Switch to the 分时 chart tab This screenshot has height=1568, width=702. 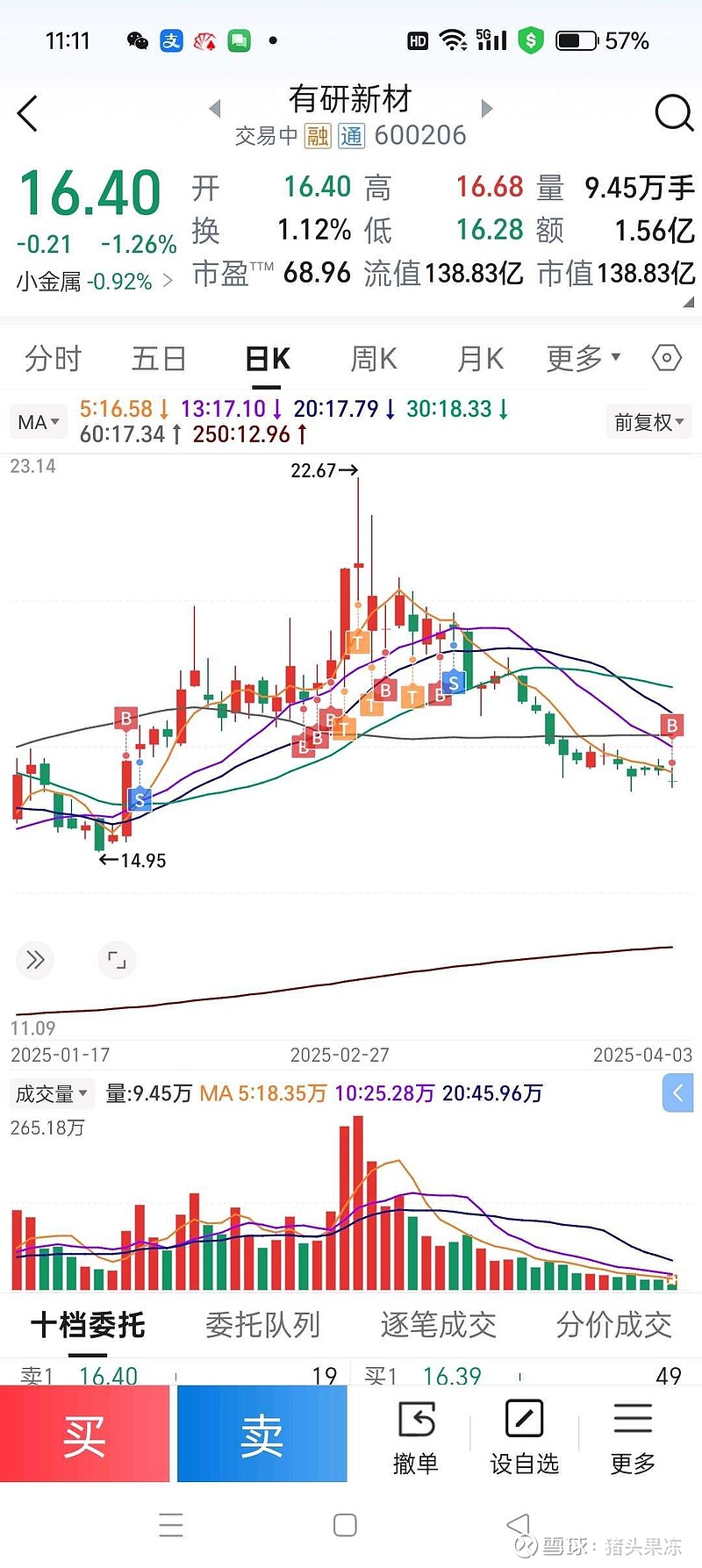(x=53, y=359)
